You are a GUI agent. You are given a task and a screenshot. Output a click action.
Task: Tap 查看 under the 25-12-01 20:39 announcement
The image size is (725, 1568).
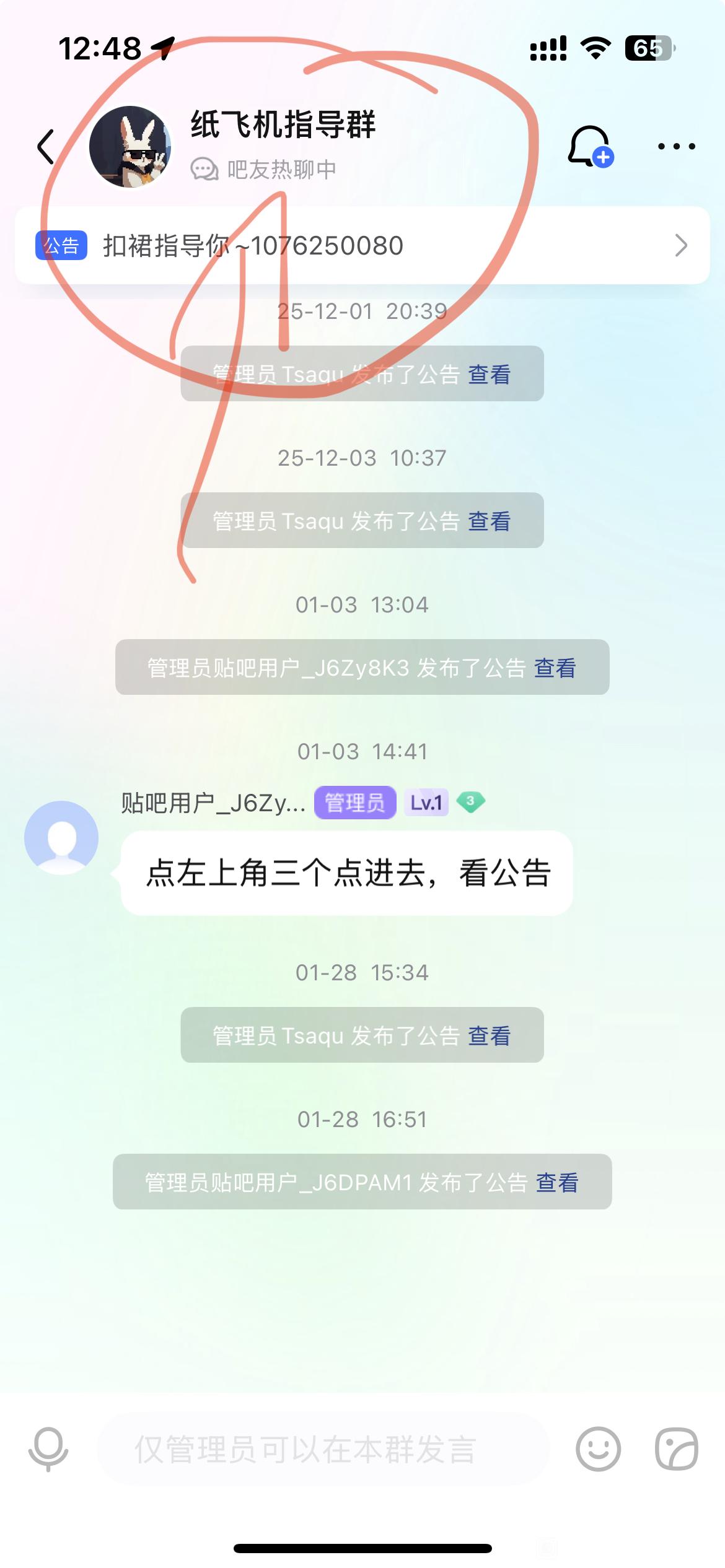489,374
